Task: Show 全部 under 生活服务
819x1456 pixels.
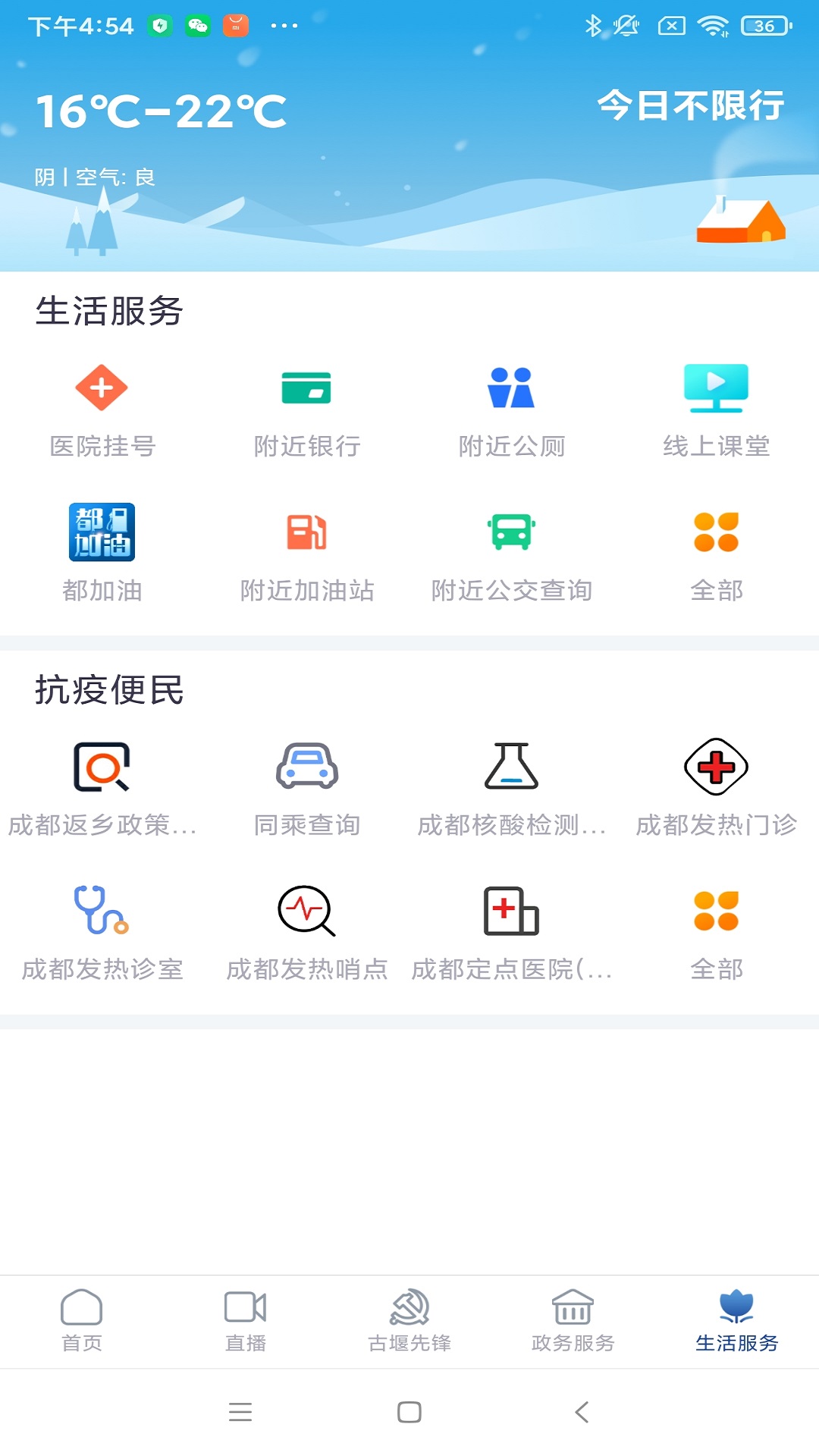Action: point(717,554)
